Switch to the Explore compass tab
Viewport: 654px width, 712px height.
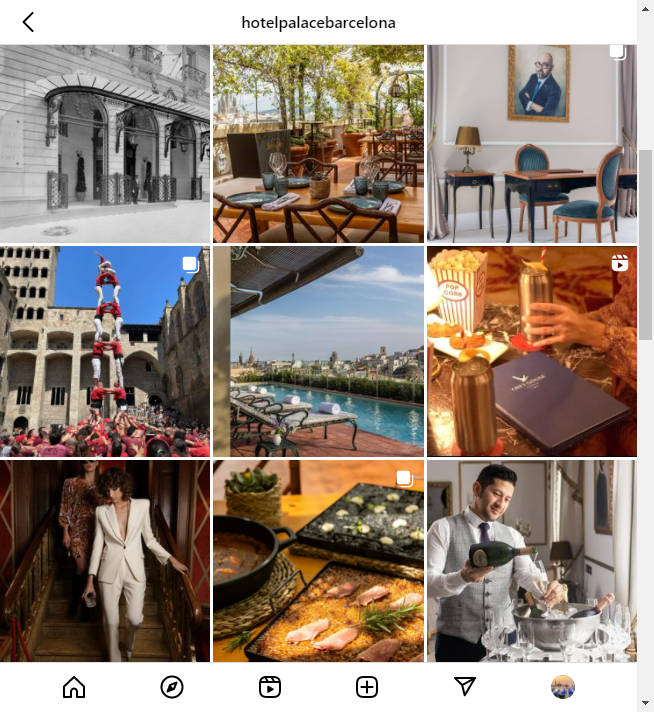pos(172,687)
